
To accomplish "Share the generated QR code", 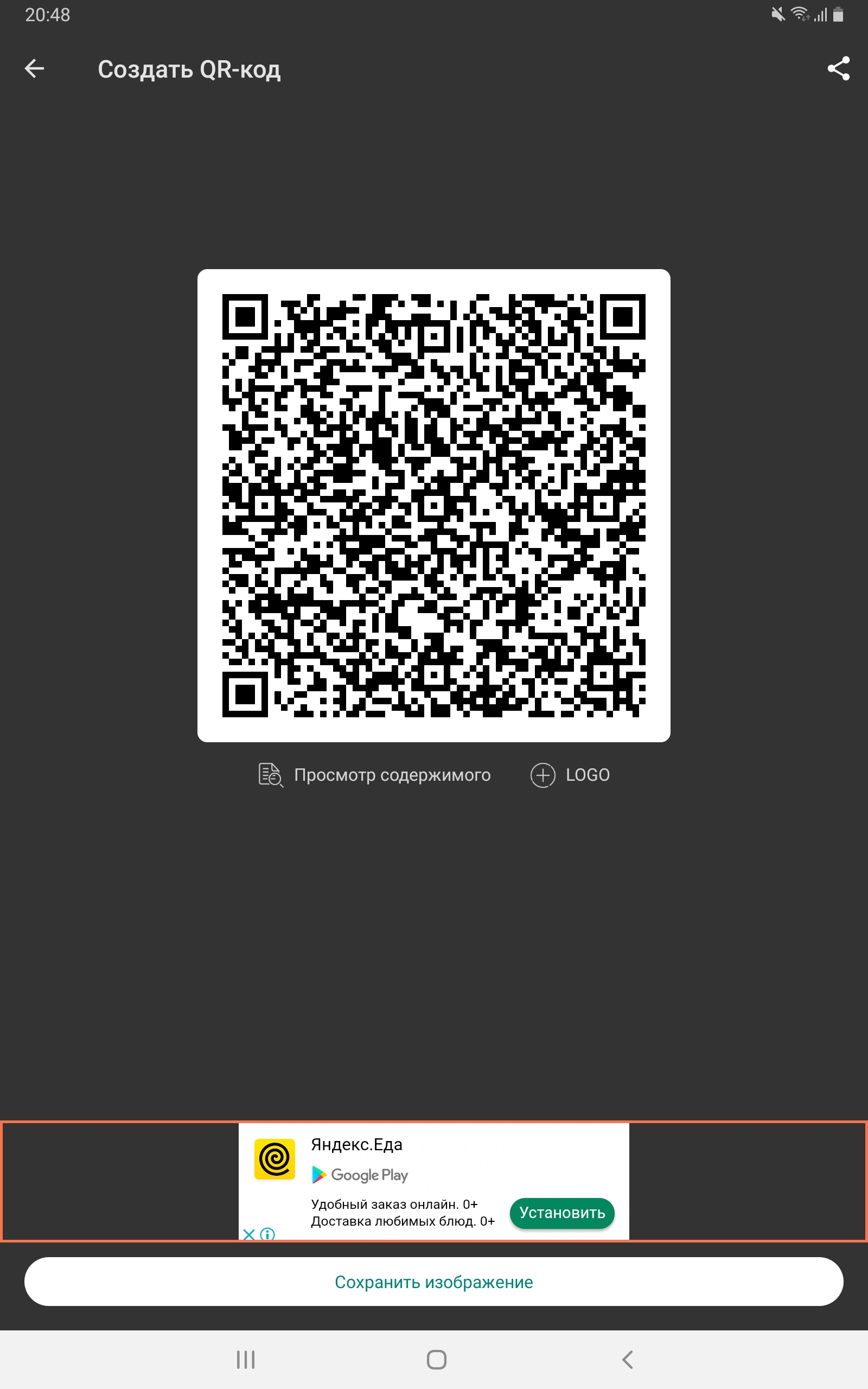I will [838, 68].
